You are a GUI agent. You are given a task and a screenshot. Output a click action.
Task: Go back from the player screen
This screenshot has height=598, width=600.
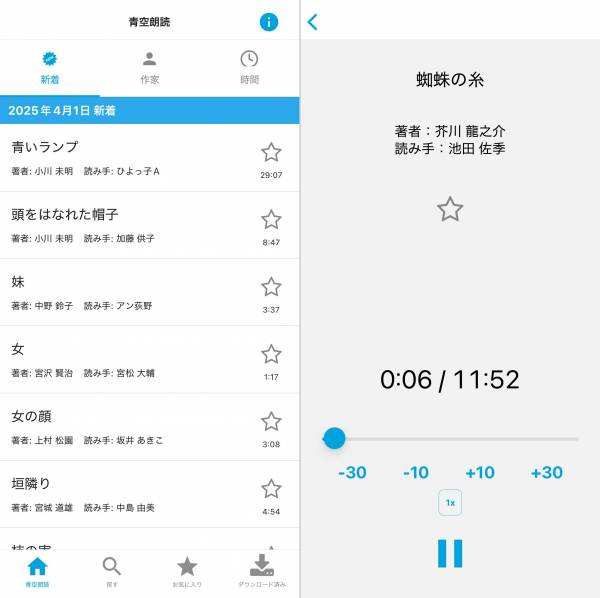pyautogui.click(x=313, y=21)
